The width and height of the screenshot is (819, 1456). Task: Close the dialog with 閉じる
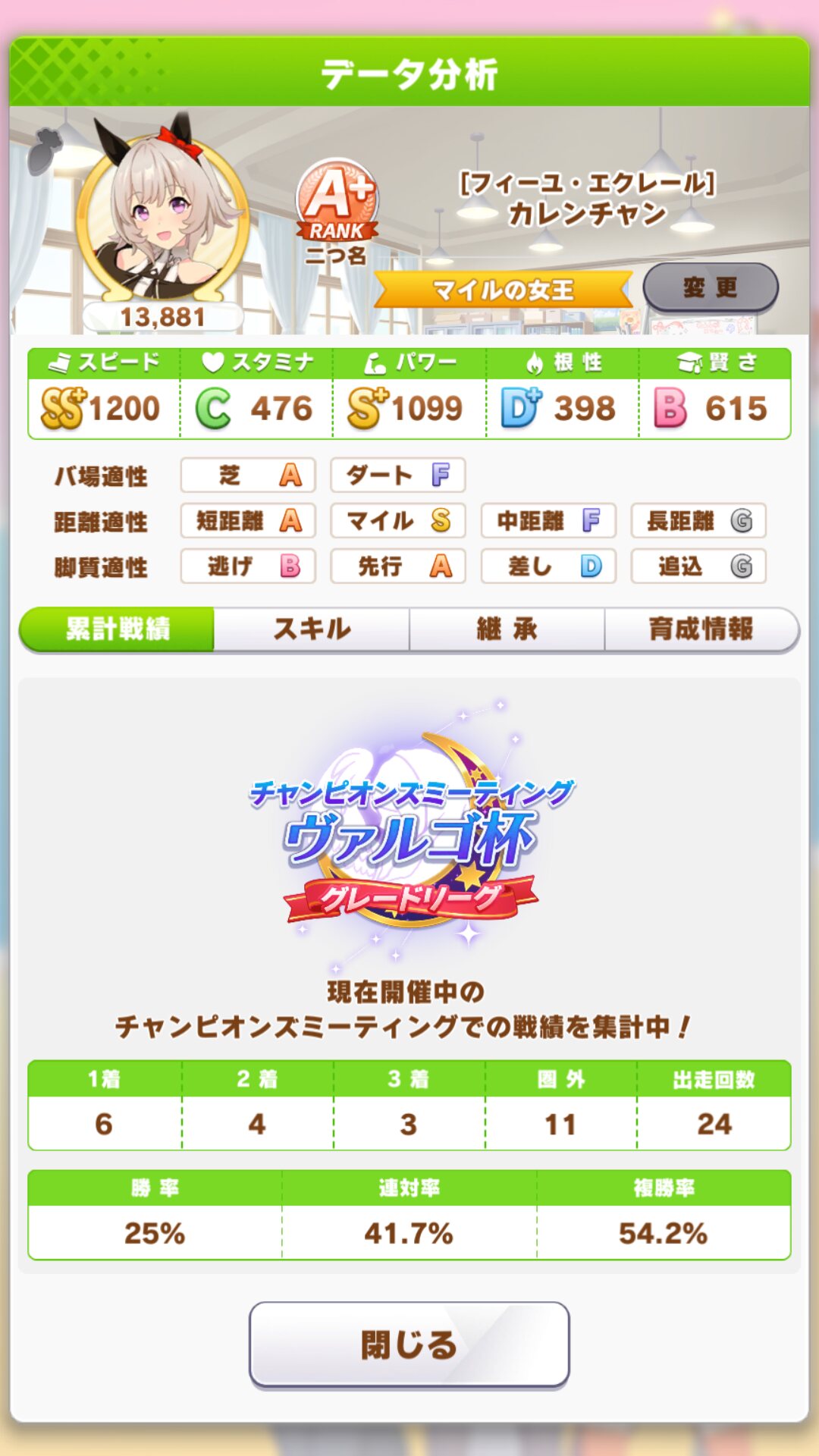409,1345
